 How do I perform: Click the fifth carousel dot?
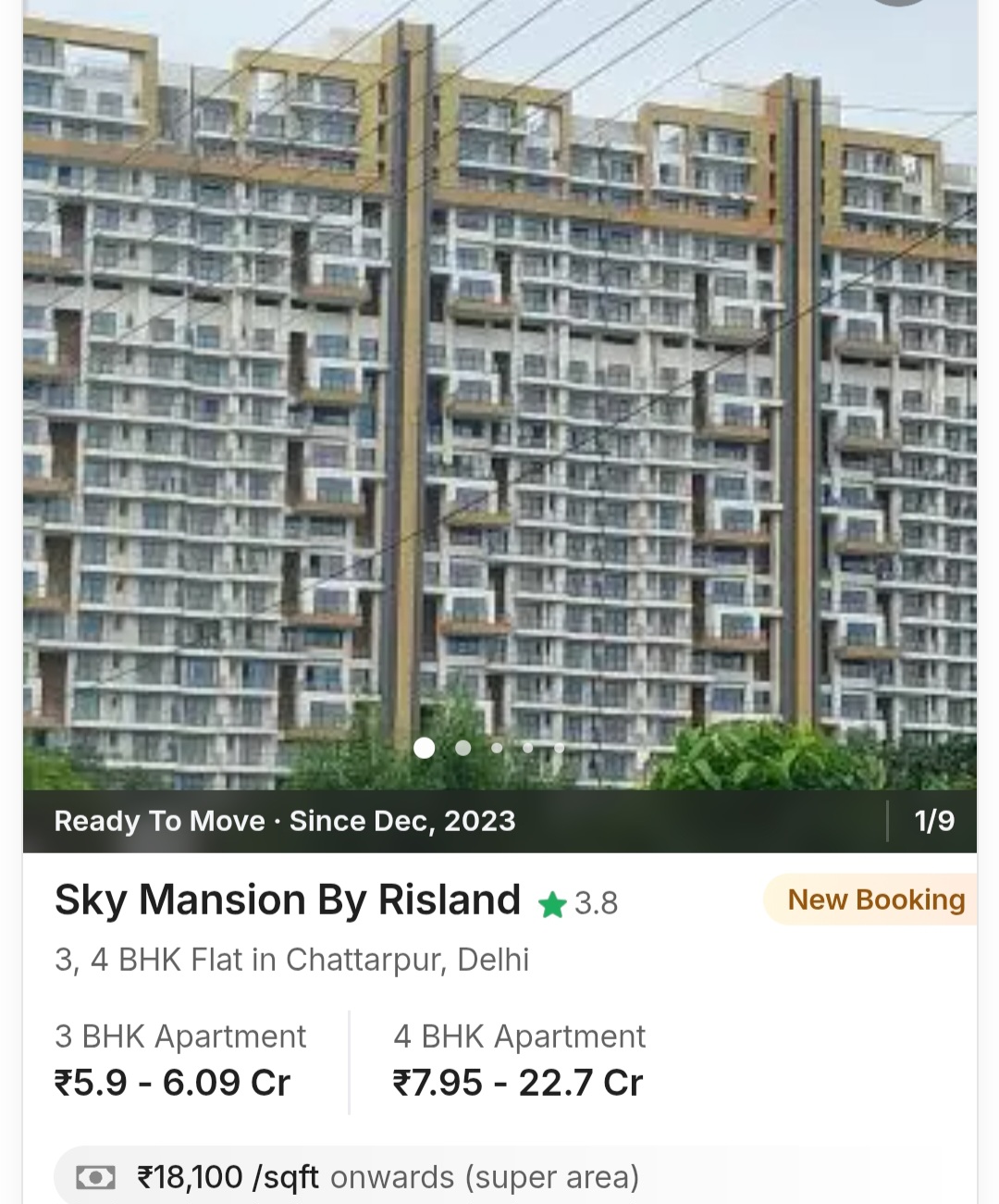560,748
